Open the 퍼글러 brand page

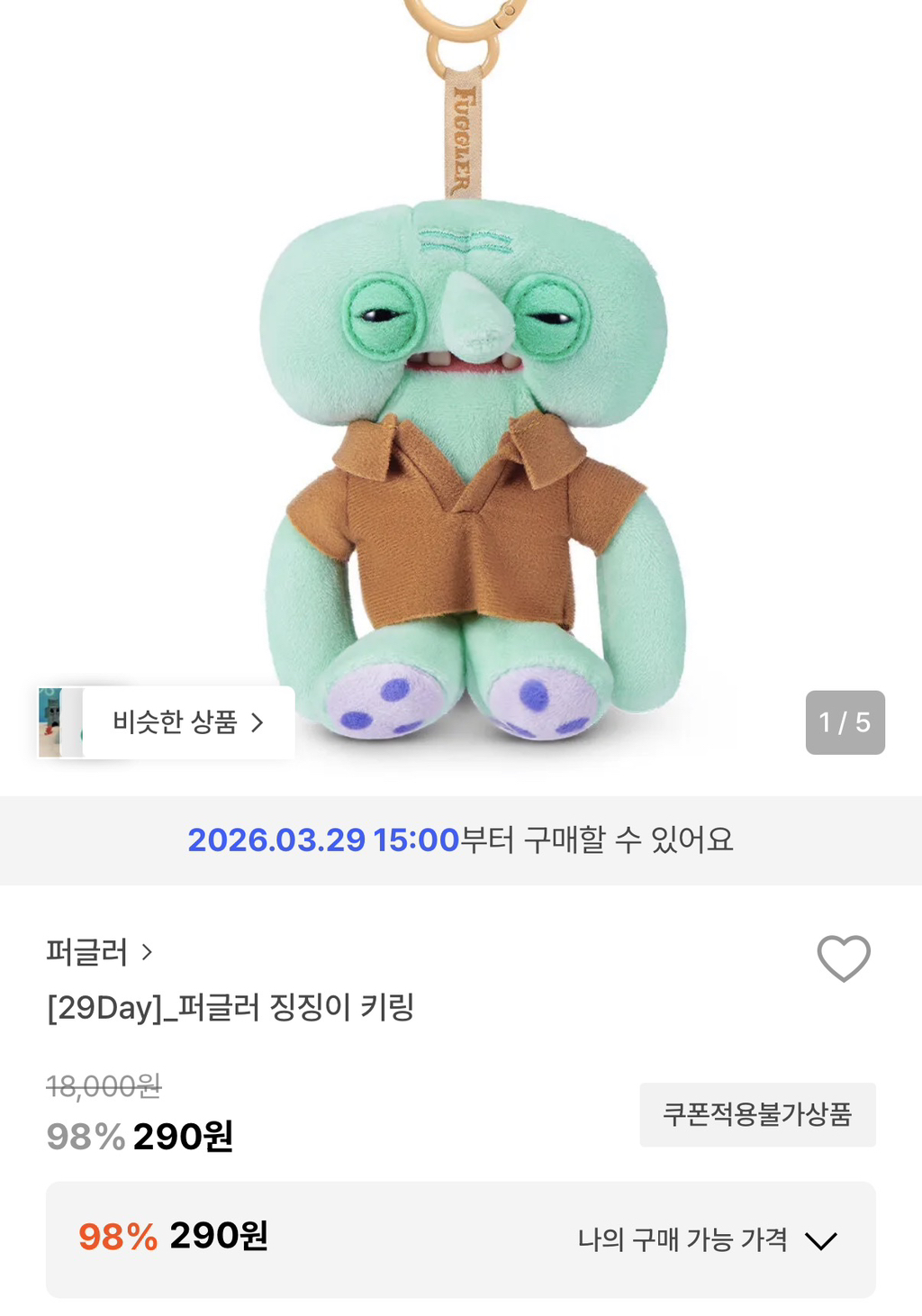click(x=99, y=952)
